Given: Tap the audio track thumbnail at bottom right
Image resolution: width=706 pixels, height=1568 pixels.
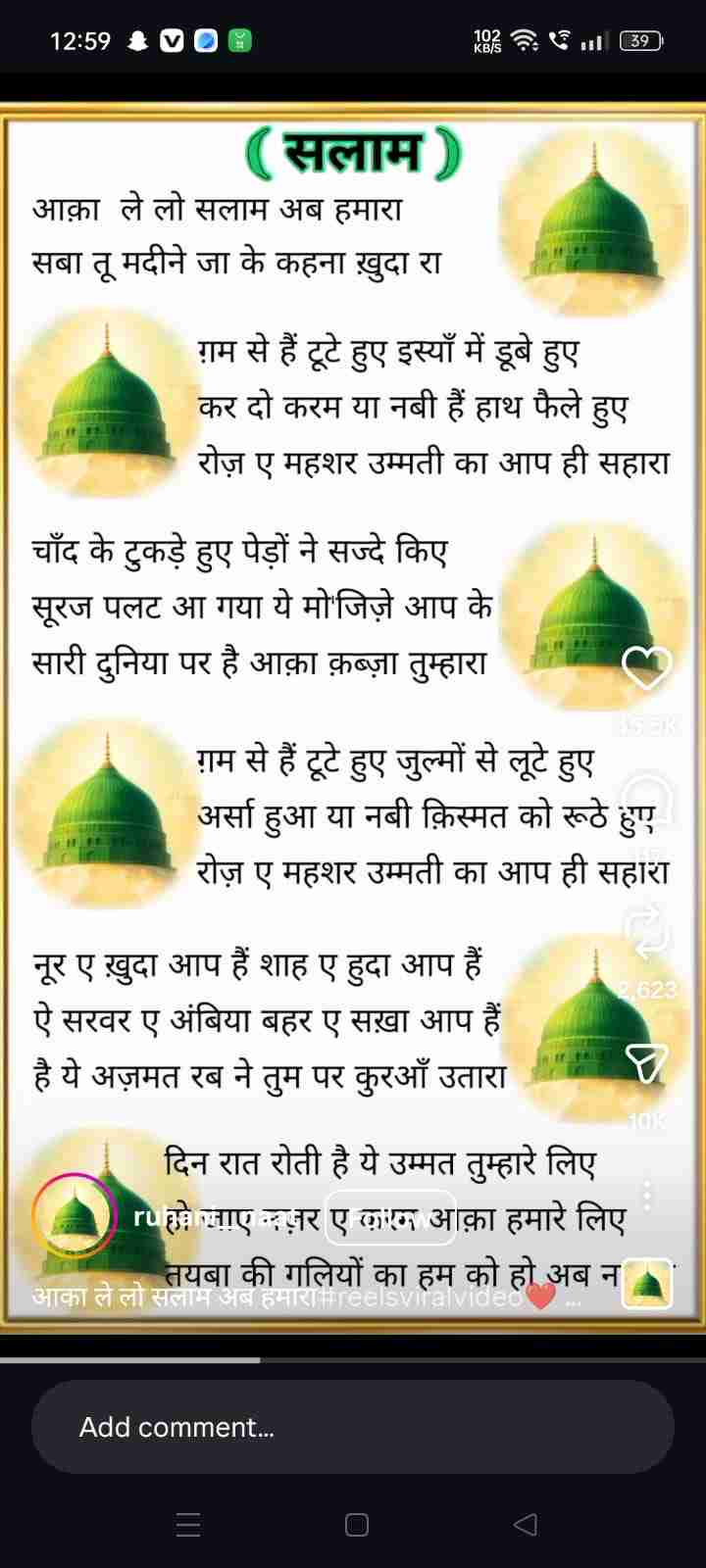Looking at the screenshot, I should pos(647,1284).
